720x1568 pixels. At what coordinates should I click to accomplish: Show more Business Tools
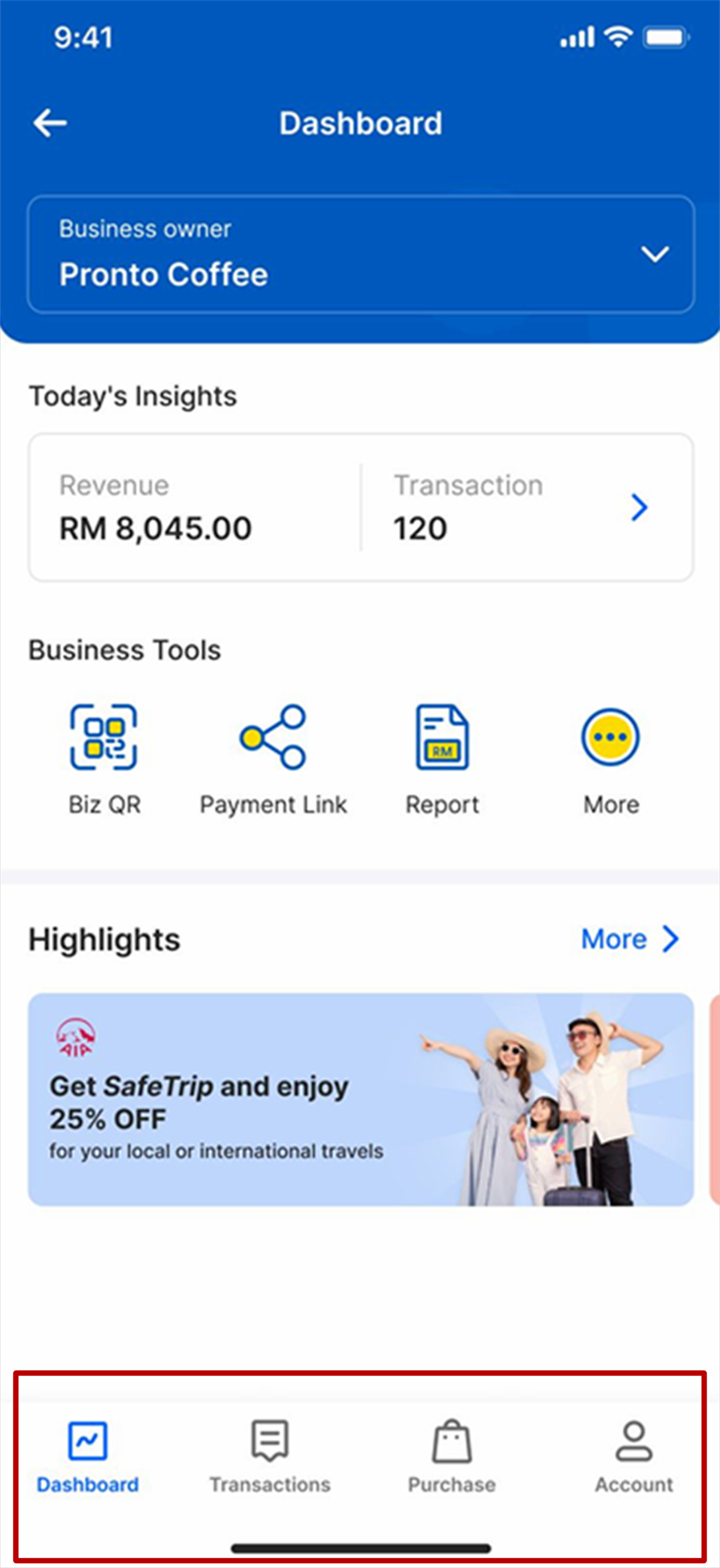tap(610, 757)
